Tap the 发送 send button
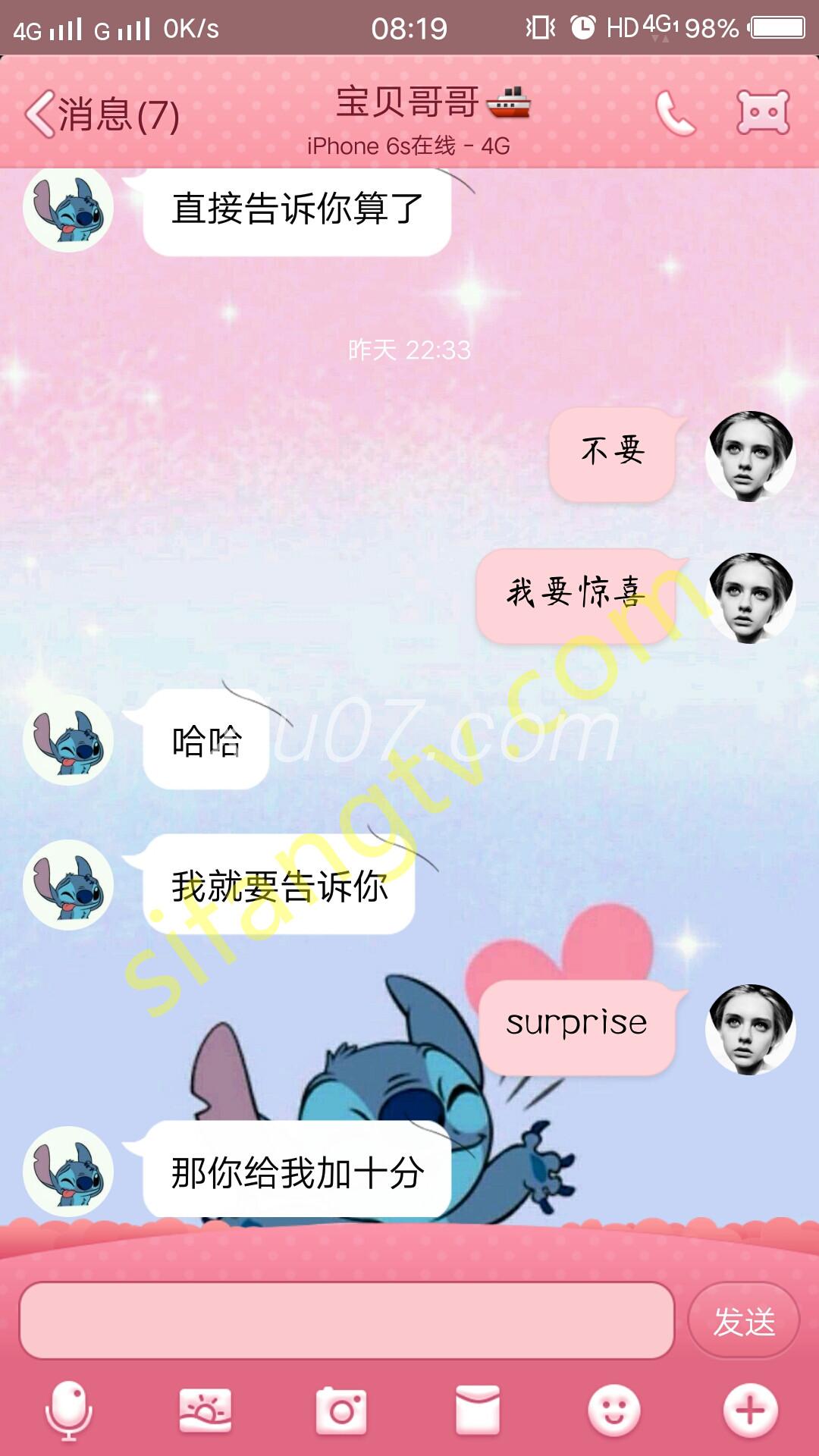The image size is (819, 1456). pyautogui.click(x=743, y=1322)
